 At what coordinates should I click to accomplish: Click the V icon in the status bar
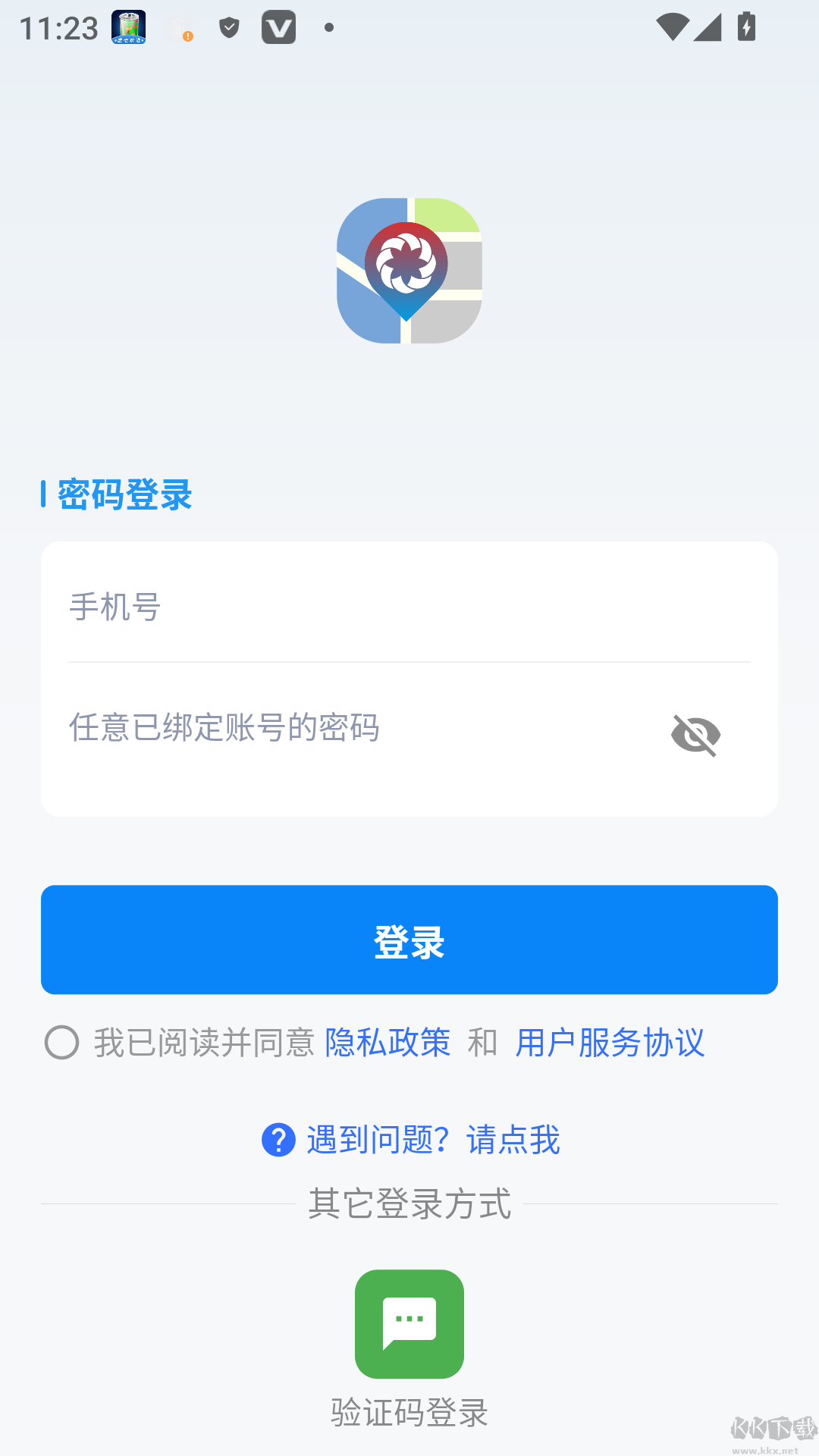pyautogui.click(x=279, y=28)
